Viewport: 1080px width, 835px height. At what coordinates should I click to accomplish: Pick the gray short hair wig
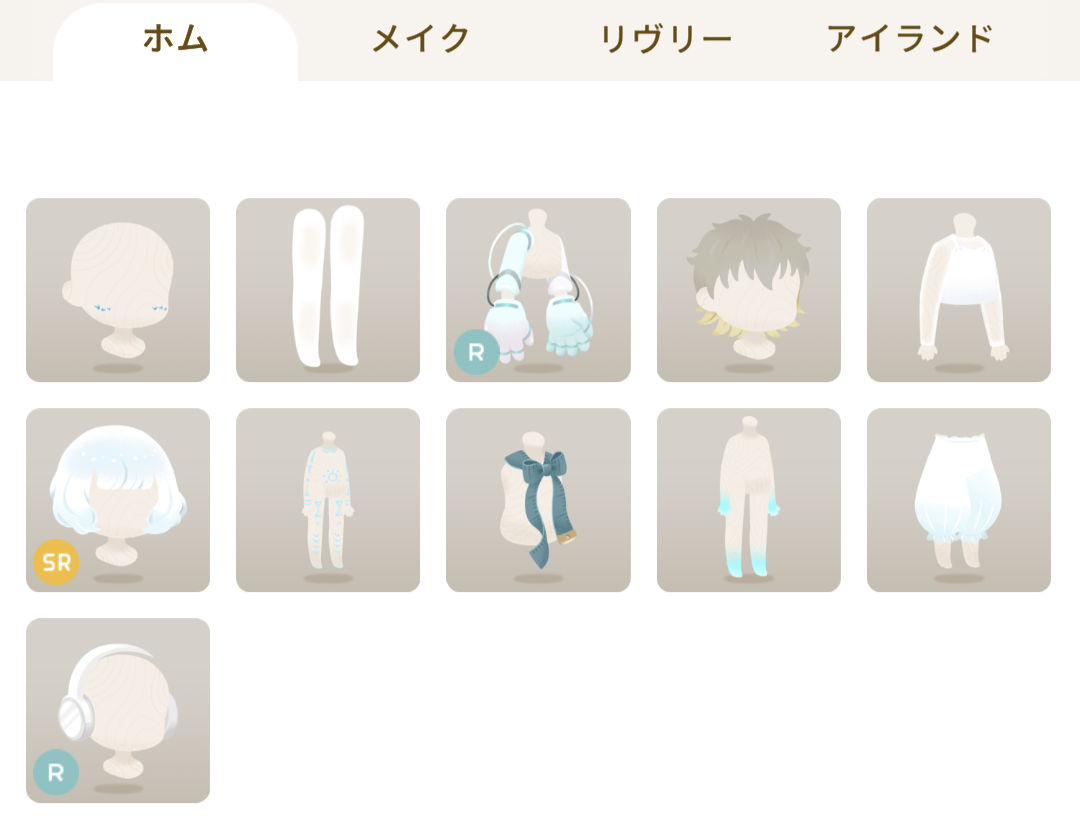(749, 290)
